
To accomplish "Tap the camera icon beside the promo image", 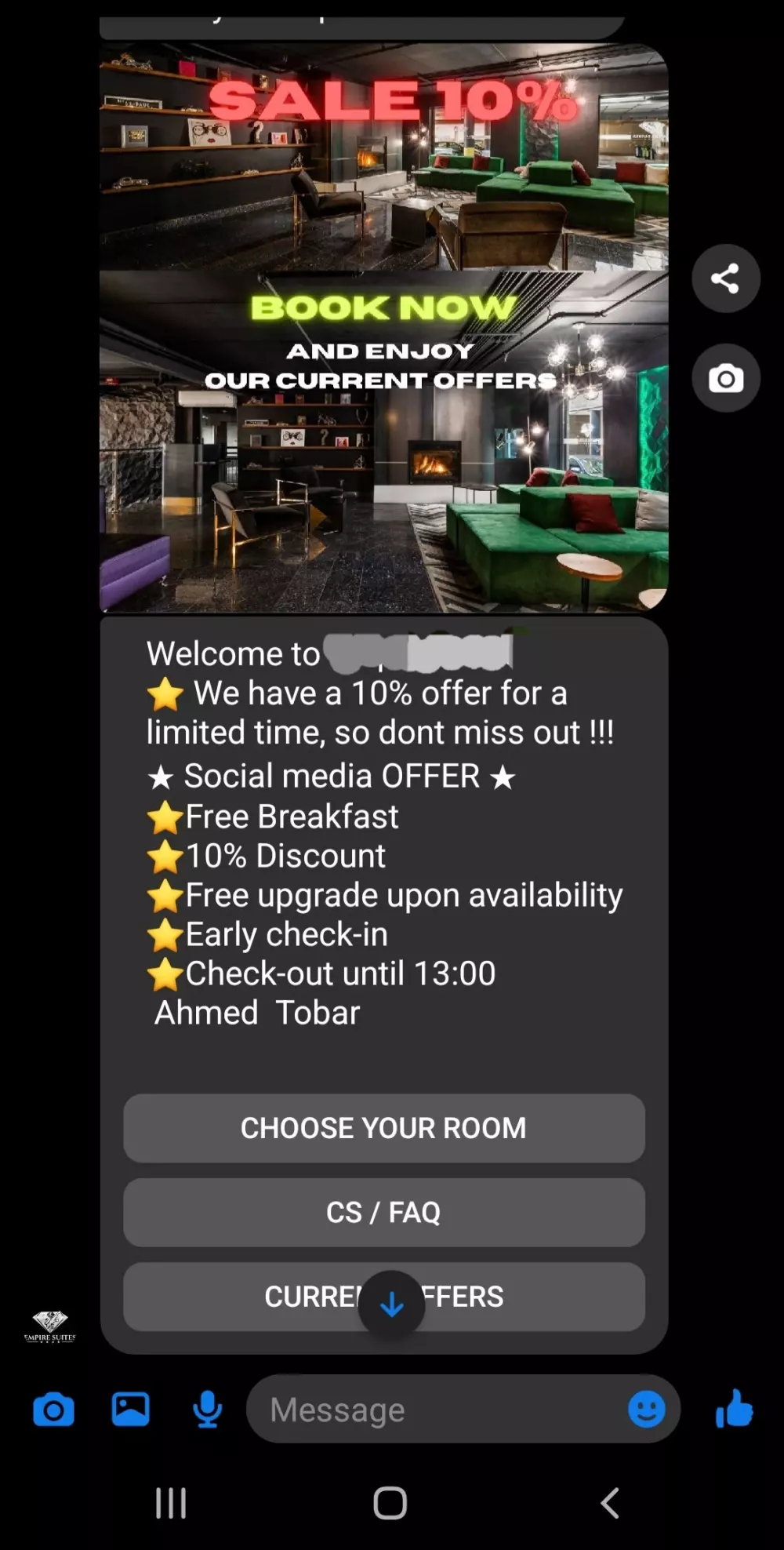I will pos(725,379).
